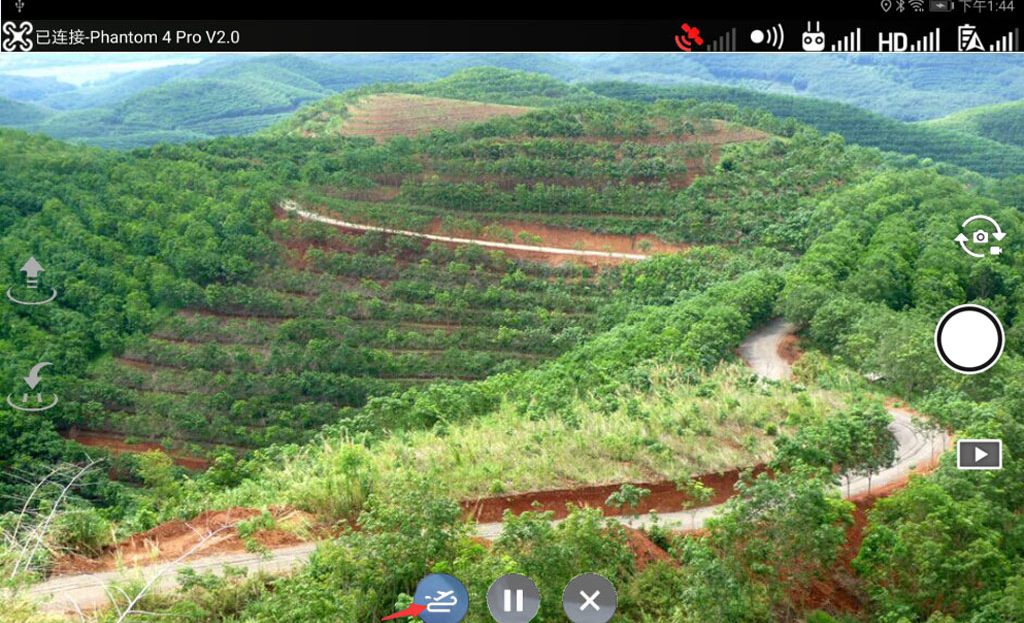The width and height of the screenshot is (1024, 623).
Task: Open remote controller signal status
Action: pos(830,38)
